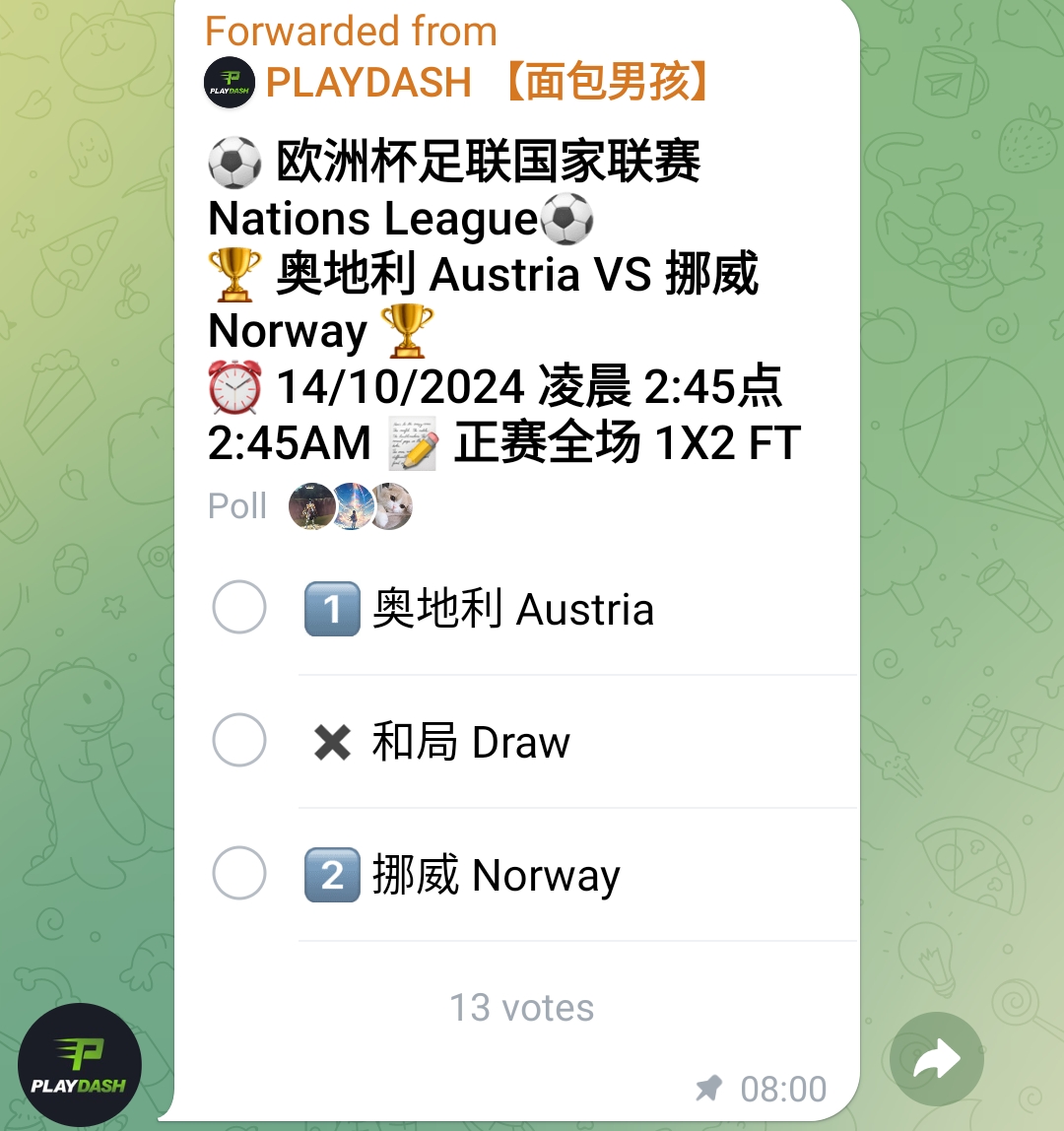Image resolution: width=1064 pixels, height=1131 pixels.
Task: Select the 和局 Draw poll option
Action: 239,740
